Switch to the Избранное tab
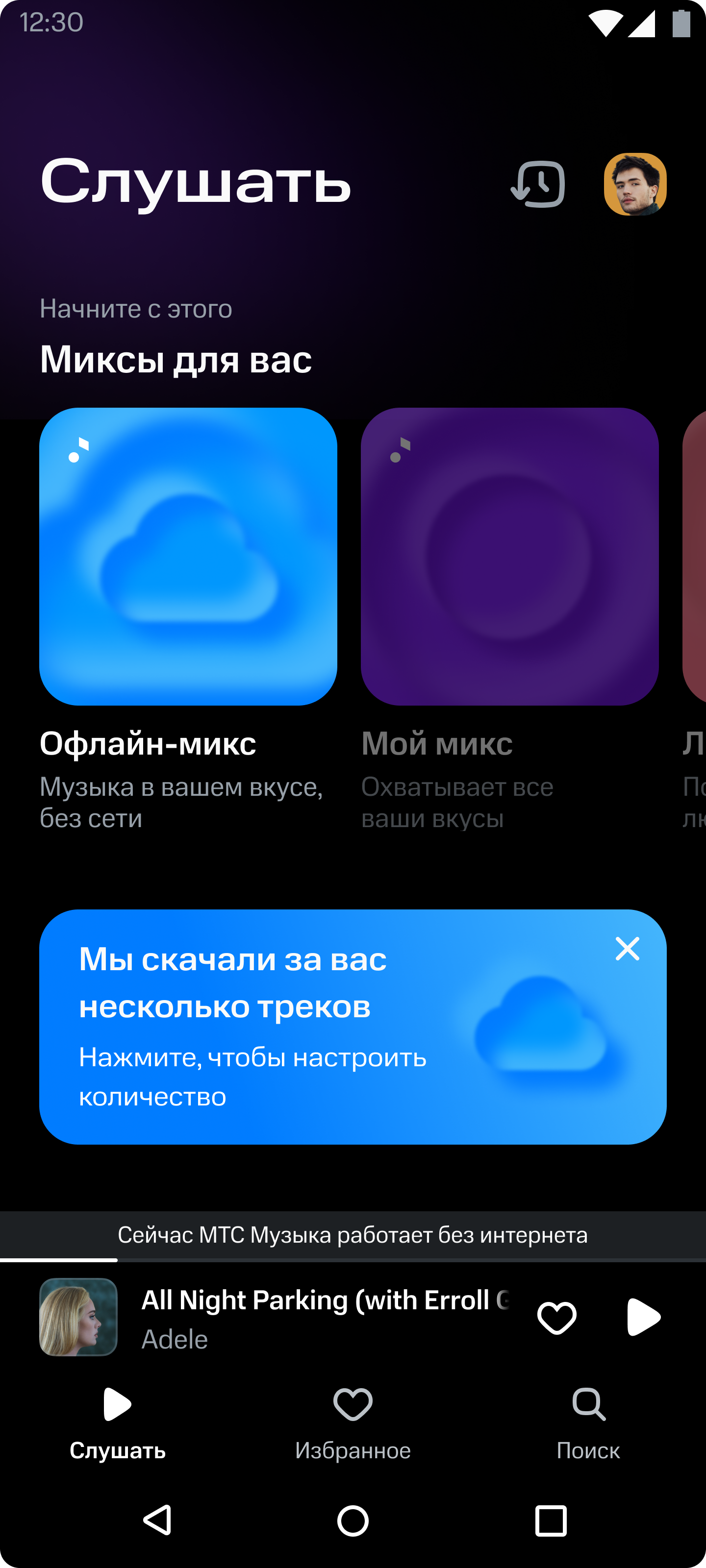Image resolution: width=706 pixels, height=1568 pixels. [x=353, y=1422]
